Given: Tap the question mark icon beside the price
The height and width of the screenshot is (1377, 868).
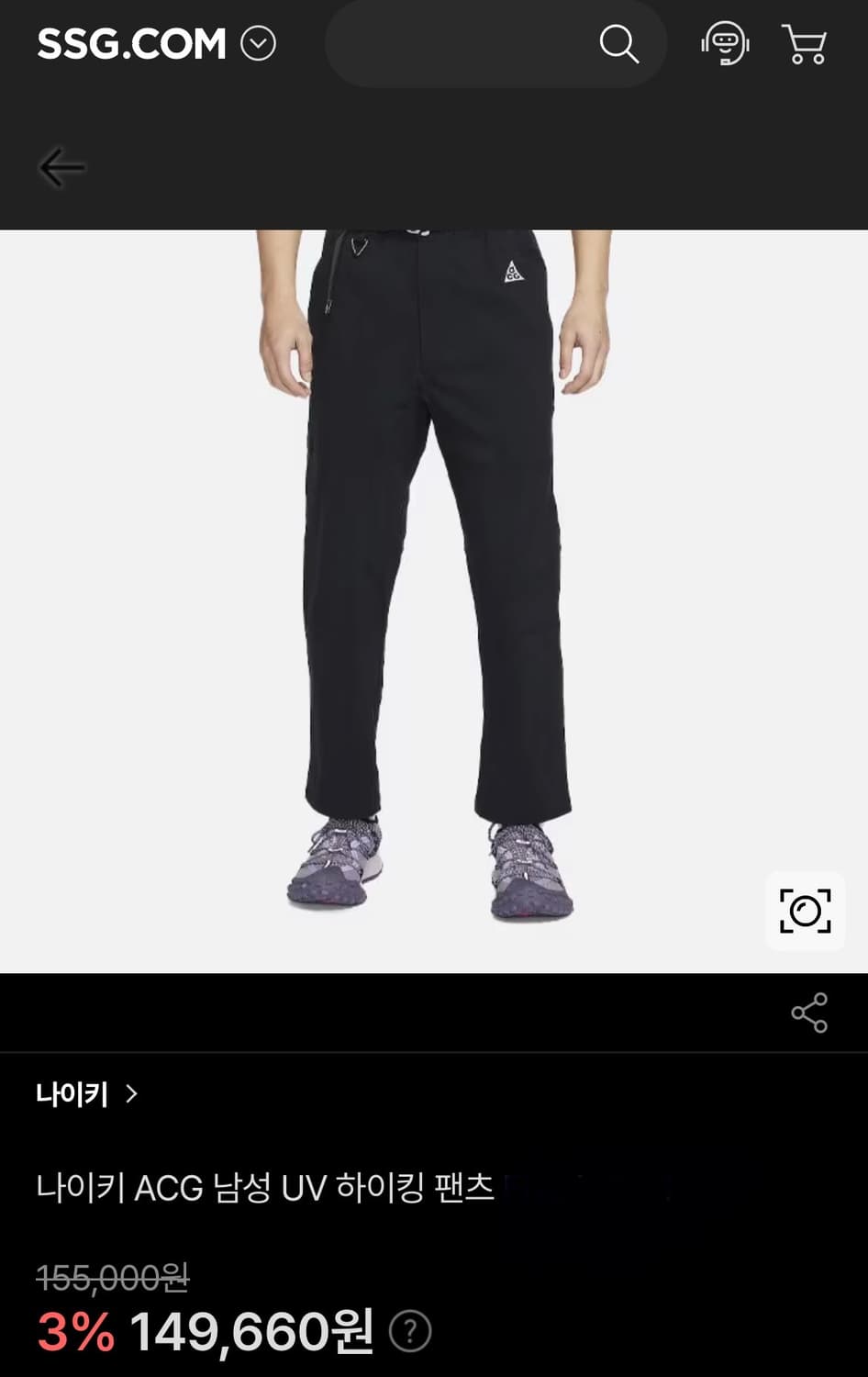Looking at the screenshot, I should [412, 1330].
